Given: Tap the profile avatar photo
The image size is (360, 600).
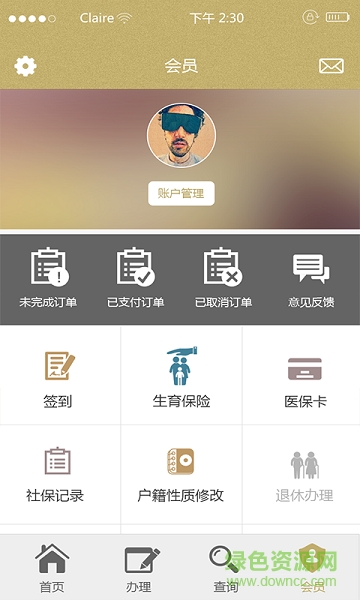Looking at the screenshot, I should (x=181, y=135).
